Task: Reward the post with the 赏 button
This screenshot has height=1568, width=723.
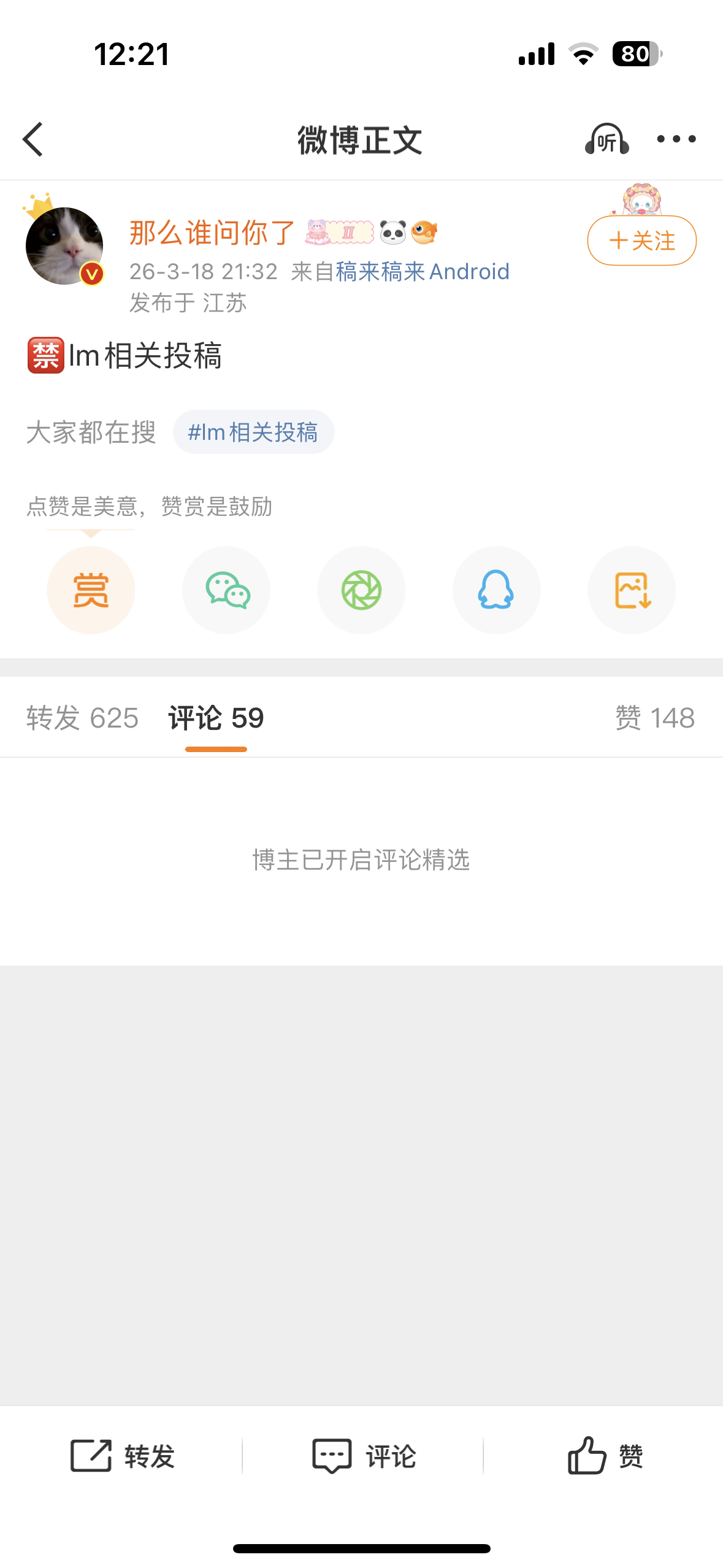Action: click(91, 590)
